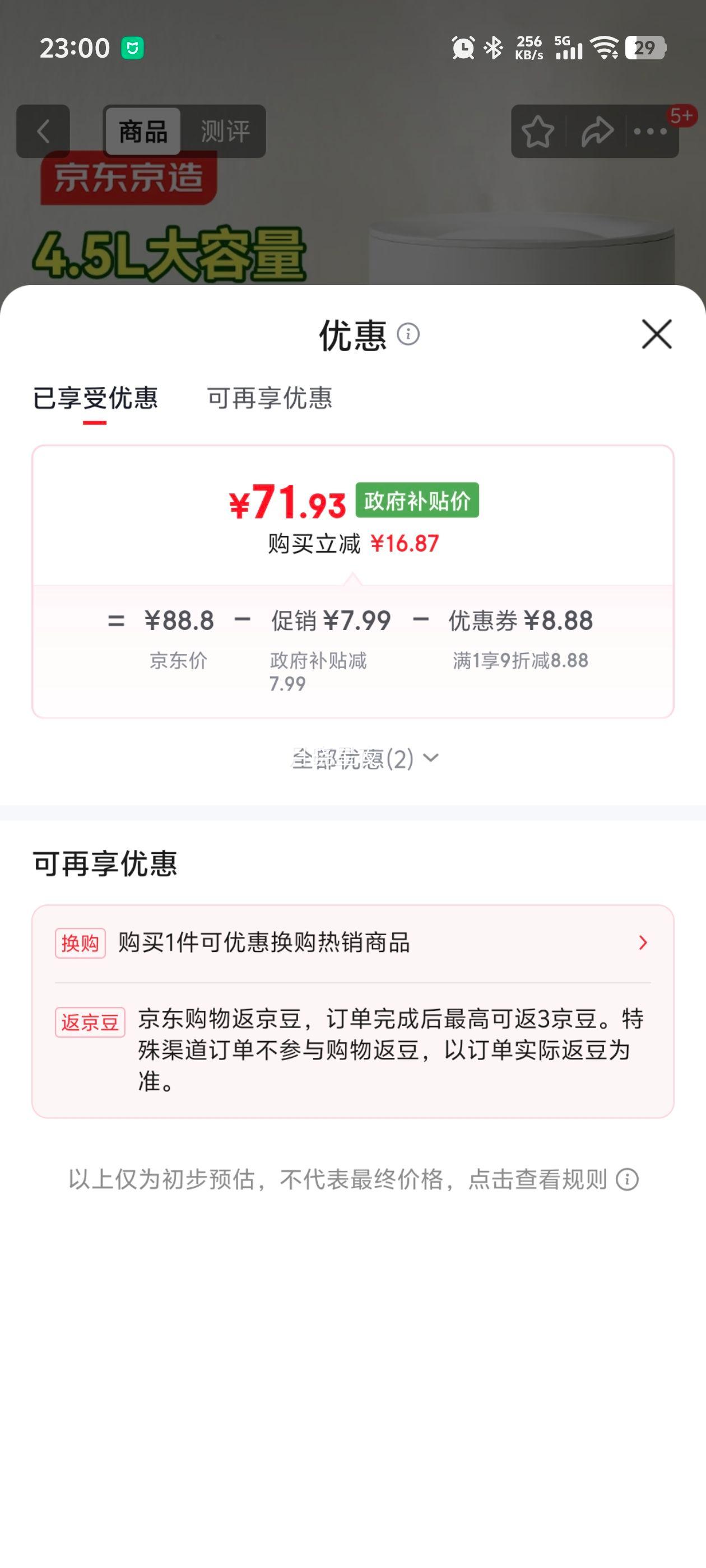
Task: Close the 优惠 popup with the X
Action: pos(656,335)
